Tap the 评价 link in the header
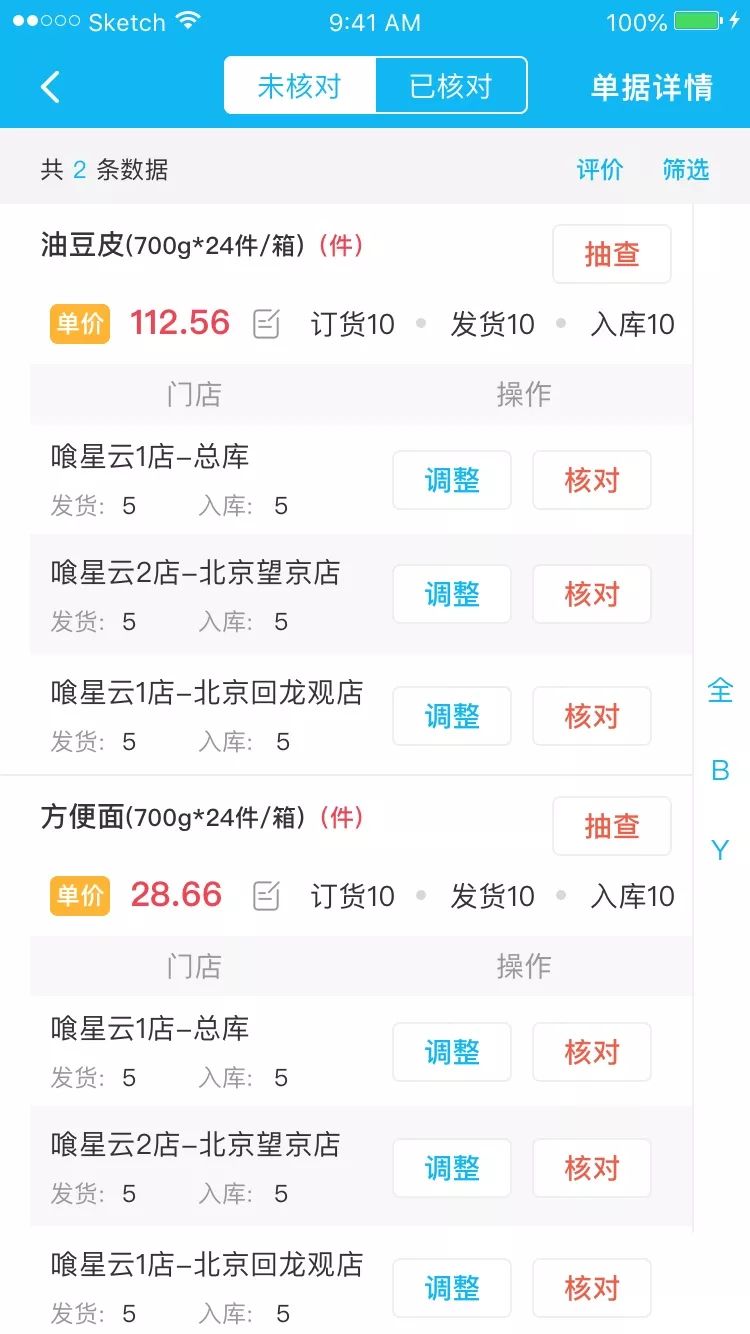Screen dimensions: 750x1334 [600, 170]
